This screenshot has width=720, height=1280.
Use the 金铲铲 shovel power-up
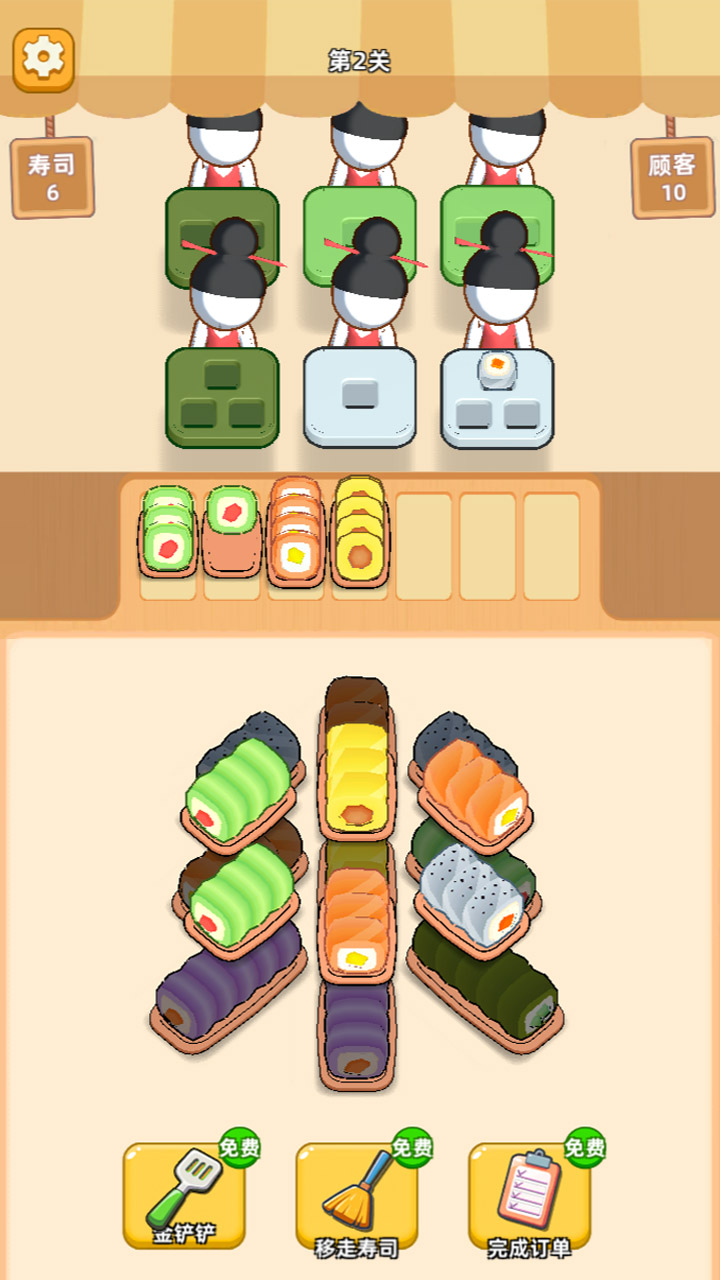[x=184, y=1194]
